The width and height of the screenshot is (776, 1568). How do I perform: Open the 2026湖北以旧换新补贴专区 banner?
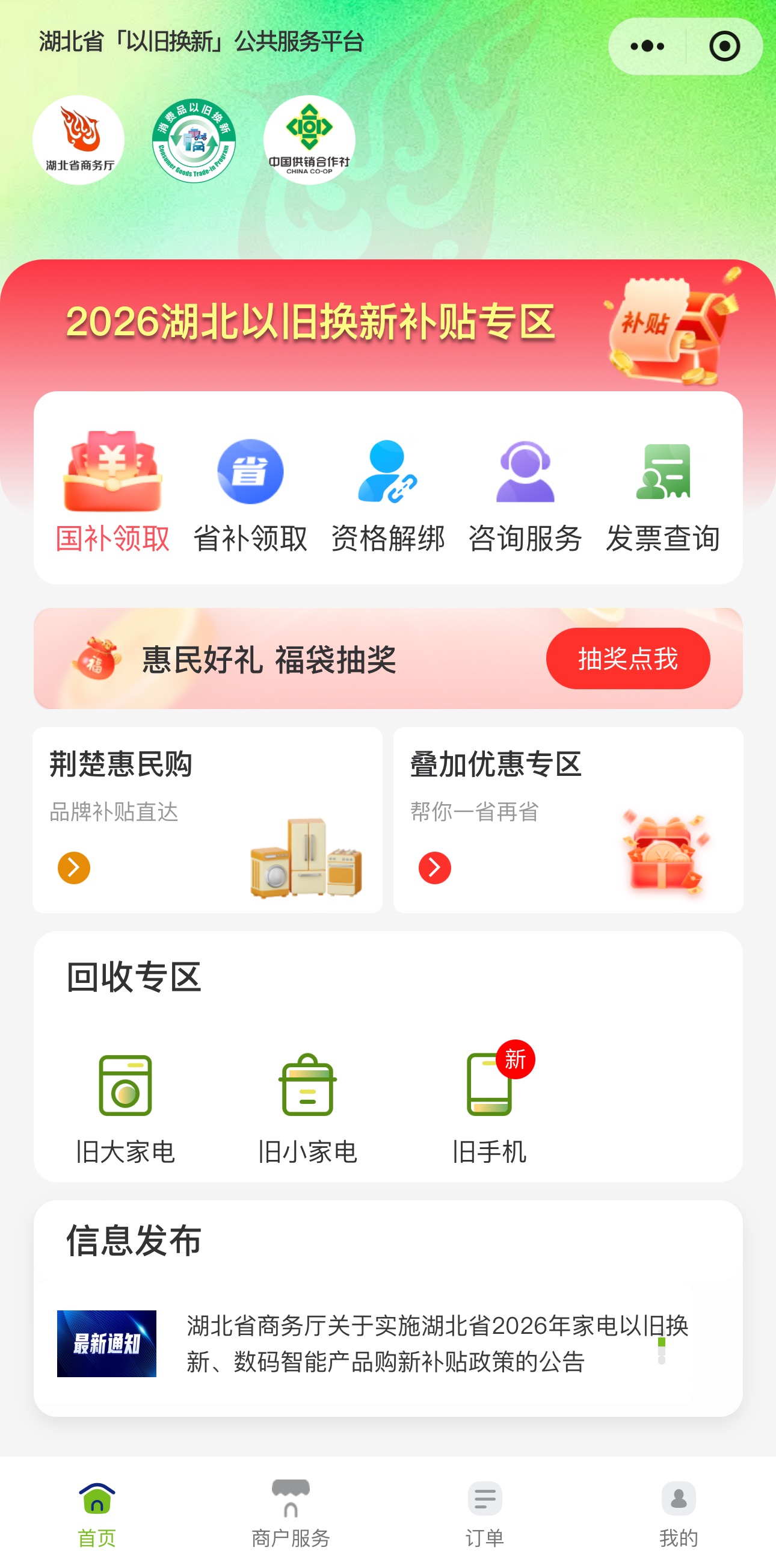(310, 321)
